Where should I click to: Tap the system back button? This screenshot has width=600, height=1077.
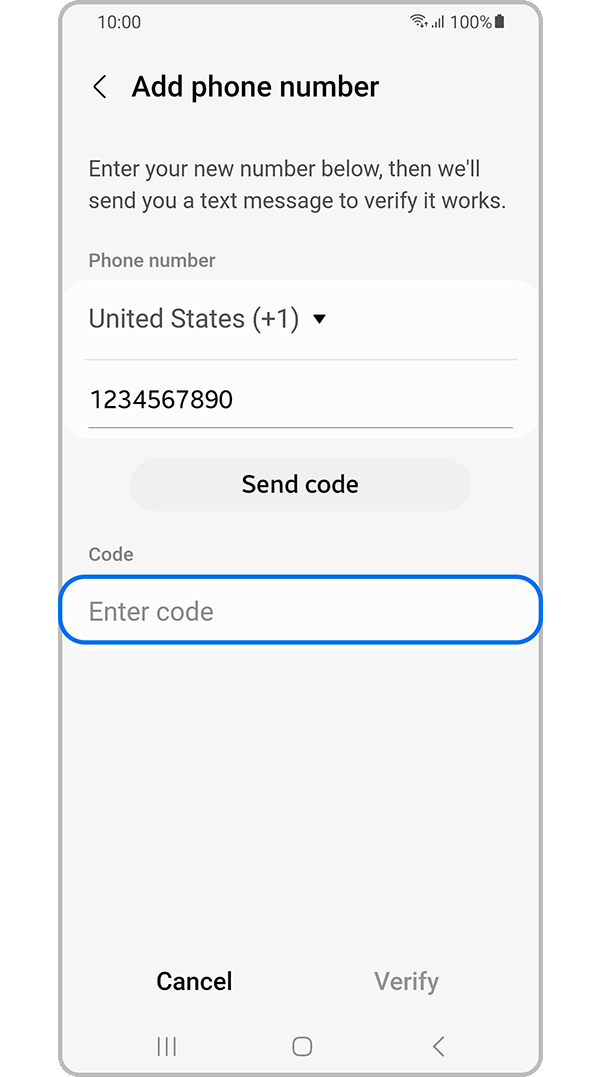438,1046
